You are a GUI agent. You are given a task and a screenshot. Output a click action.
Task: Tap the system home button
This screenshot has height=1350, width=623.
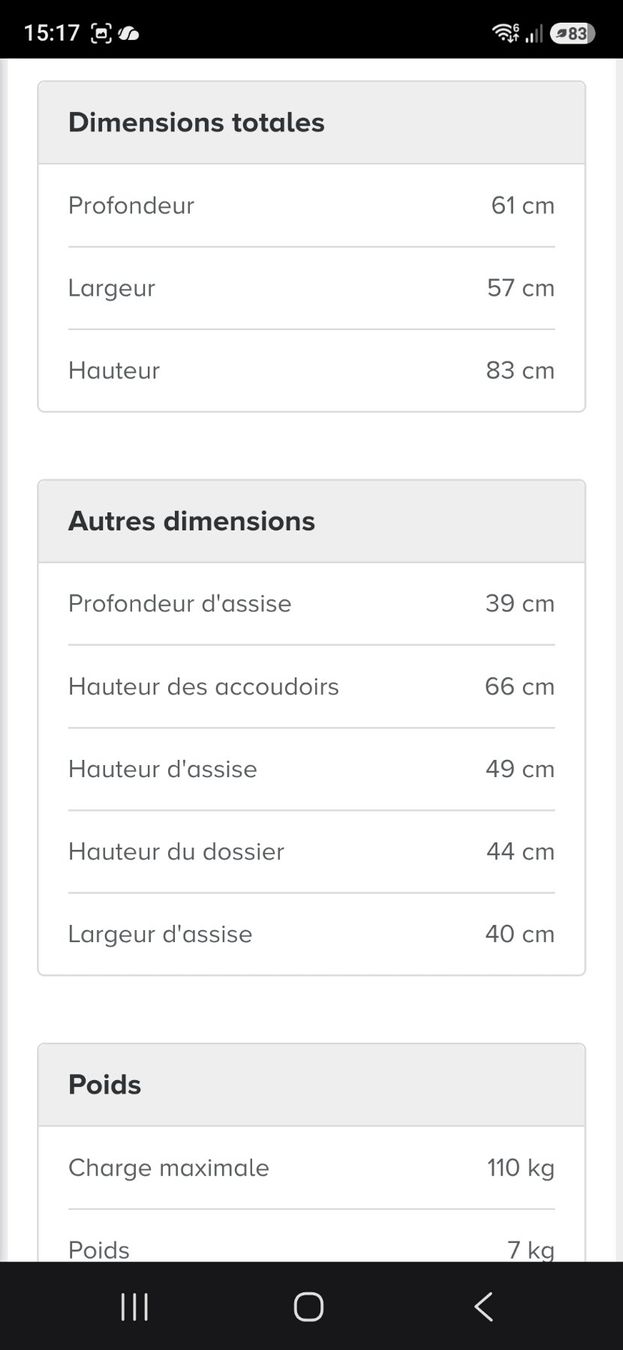[x=309, y=1306]
